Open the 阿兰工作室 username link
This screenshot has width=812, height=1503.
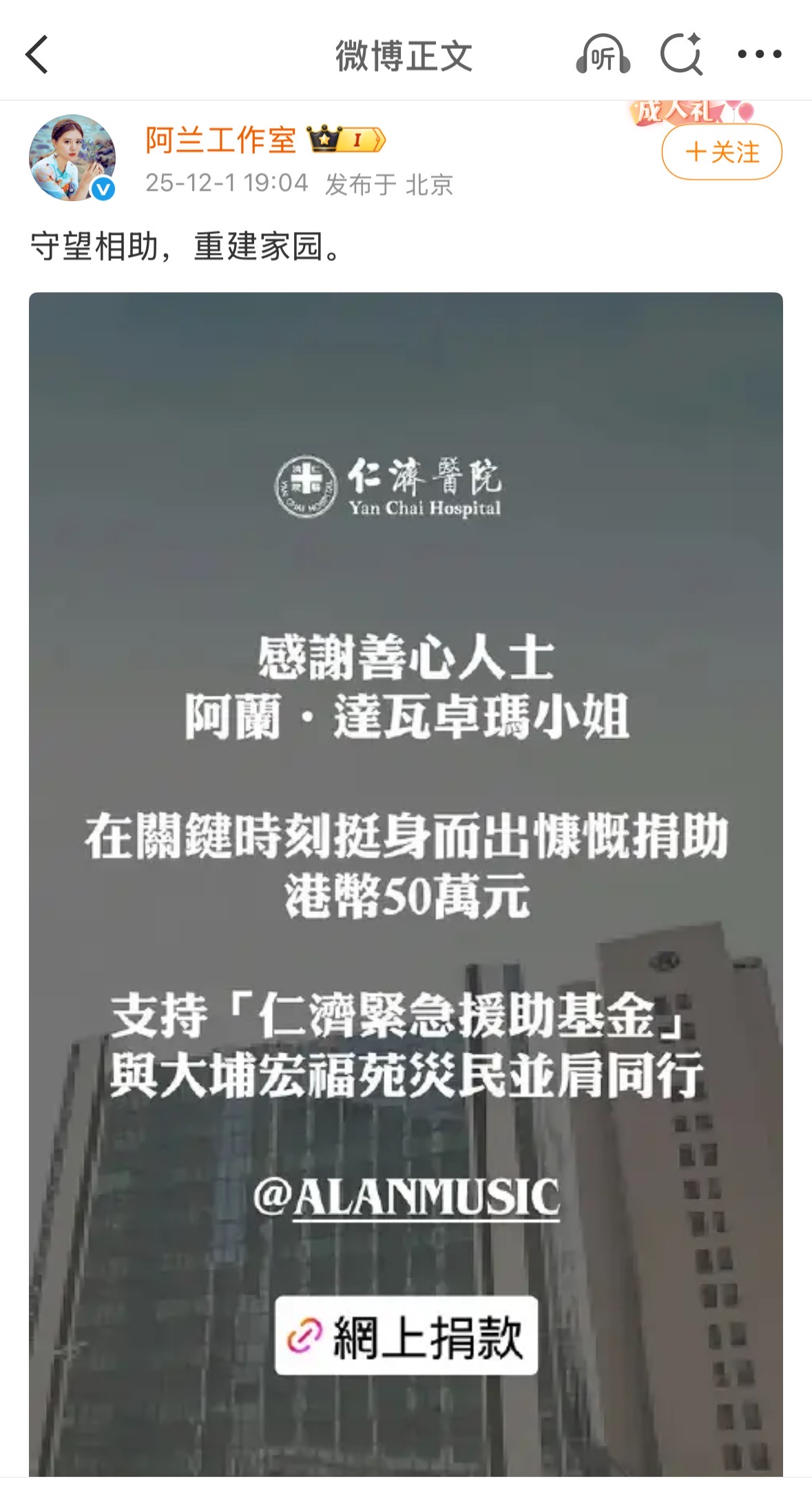[x=220, y=141]
